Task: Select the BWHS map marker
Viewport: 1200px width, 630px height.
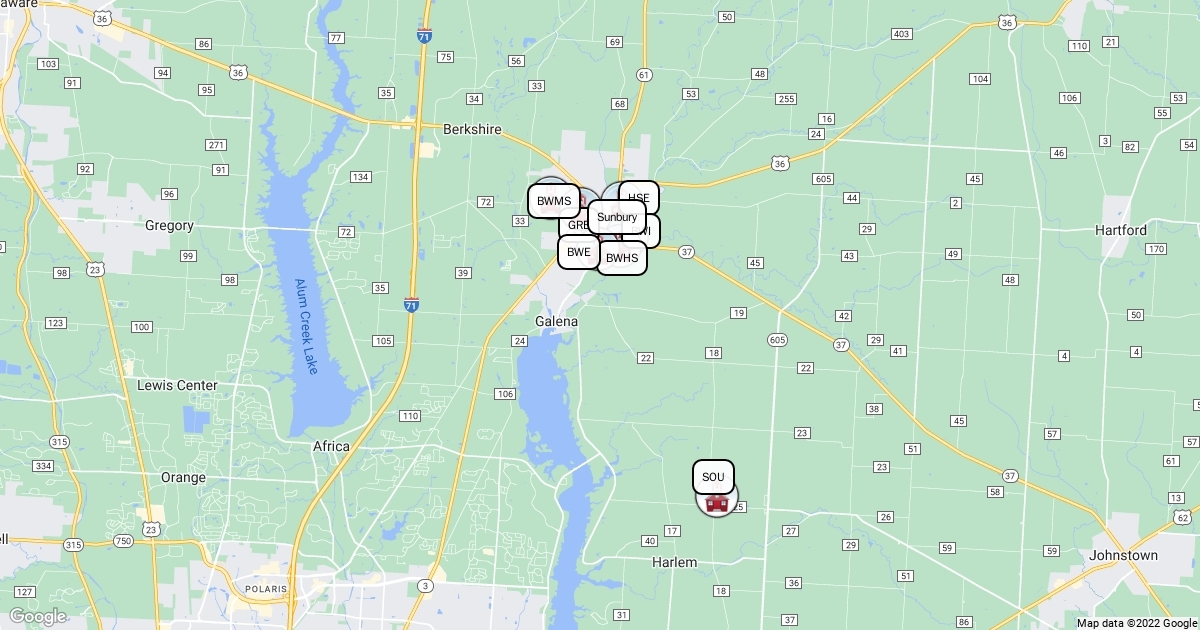Action: click(622, 259)
